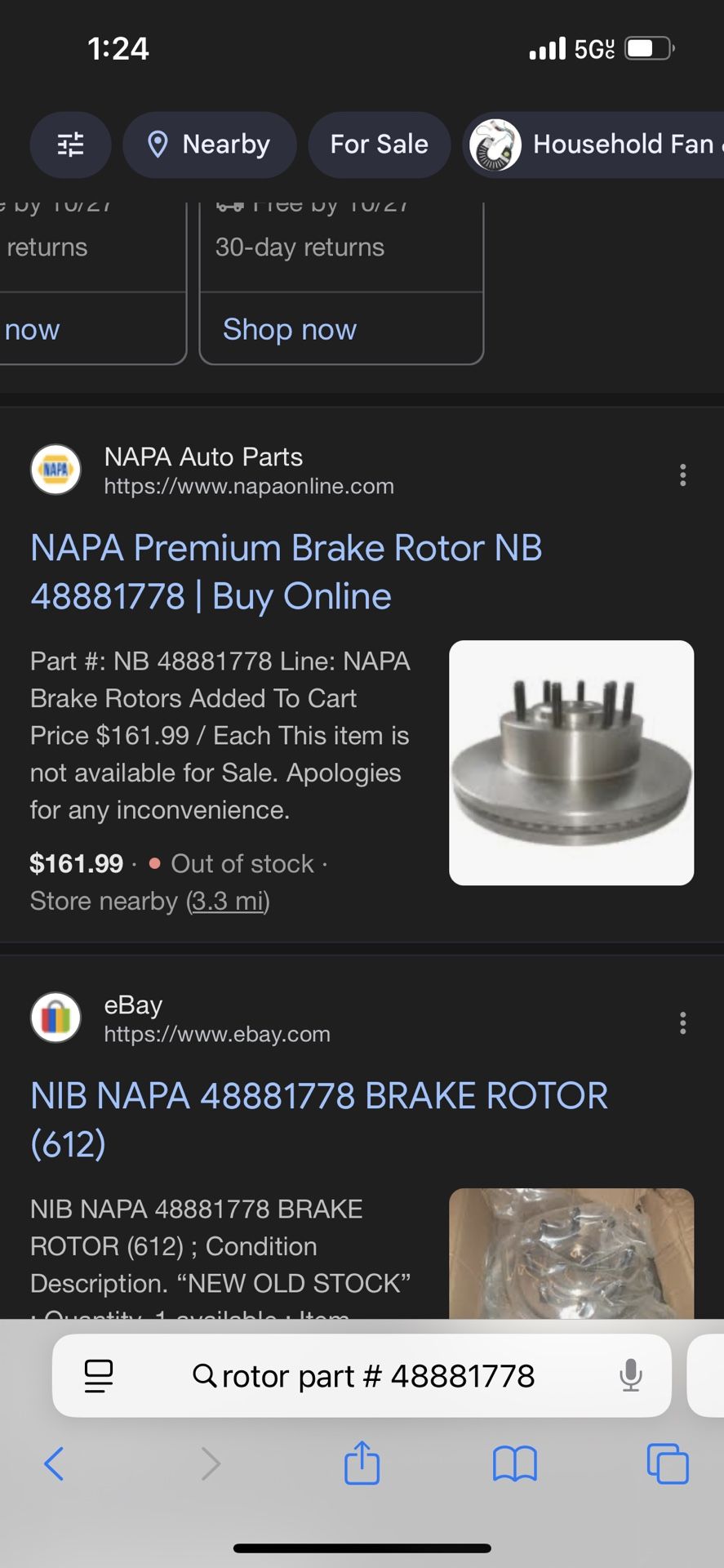Tap the eBay store favicon

[x=55, y=1018]
